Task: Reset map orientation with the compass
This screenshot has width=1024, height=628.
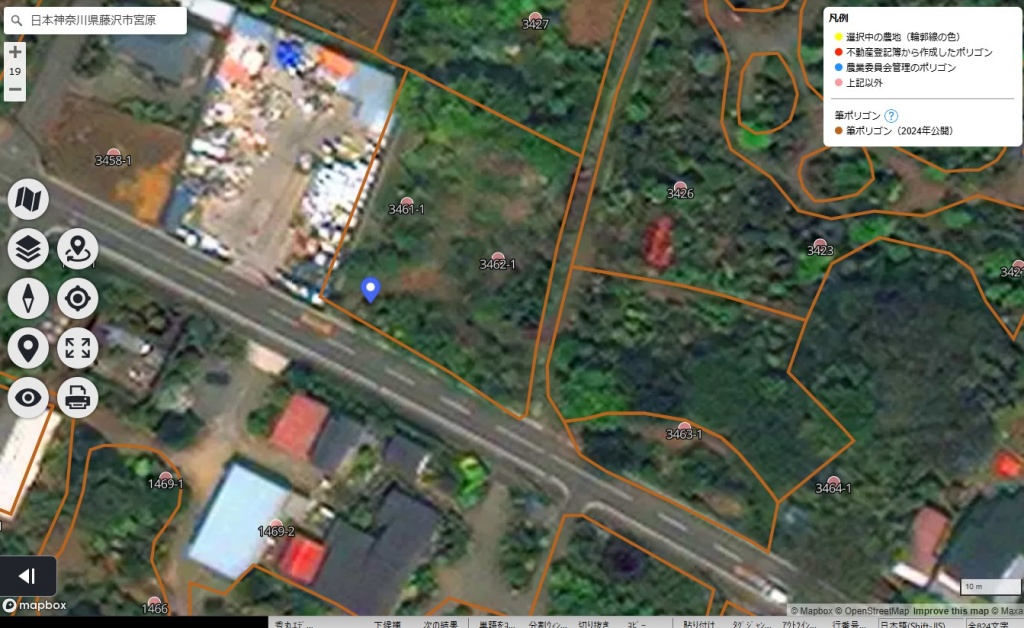Action: click(28, 298)
